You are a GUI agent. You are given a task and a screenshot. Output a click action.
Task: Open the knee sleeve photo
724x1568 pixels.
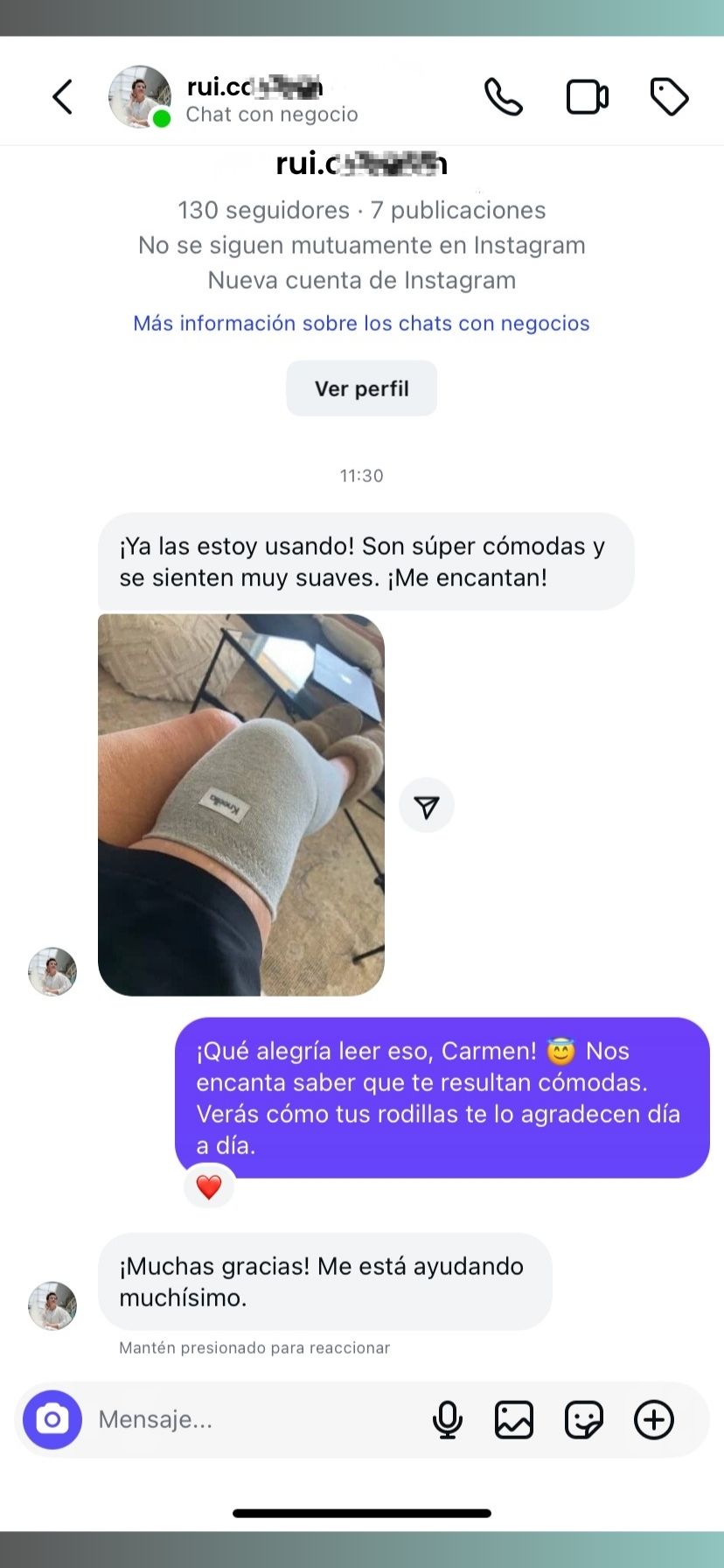point(241,805)
